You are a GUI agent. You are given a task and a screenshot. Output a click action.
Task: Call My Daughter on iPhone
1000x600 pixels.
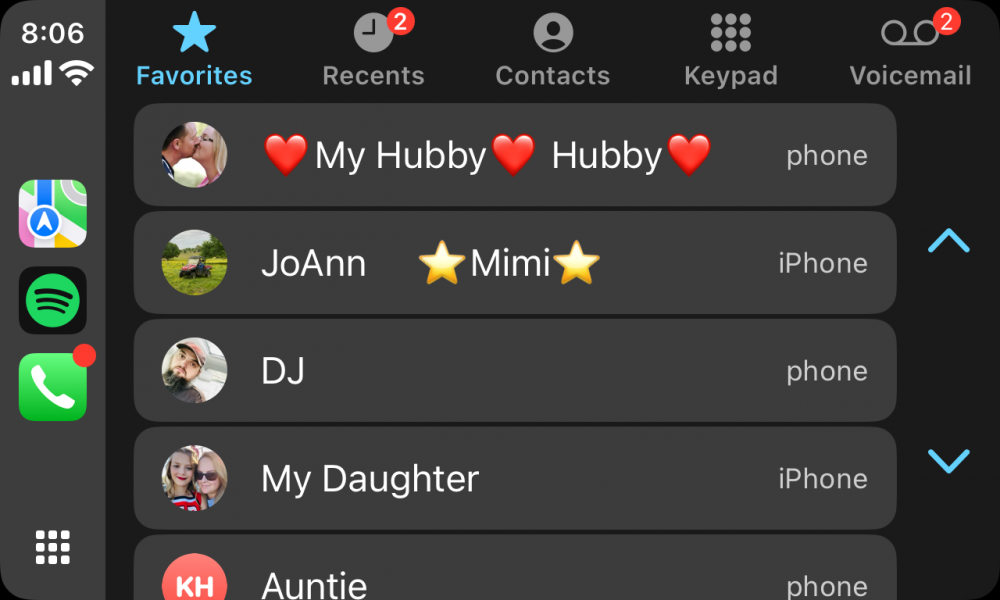(x=515, y=479)
